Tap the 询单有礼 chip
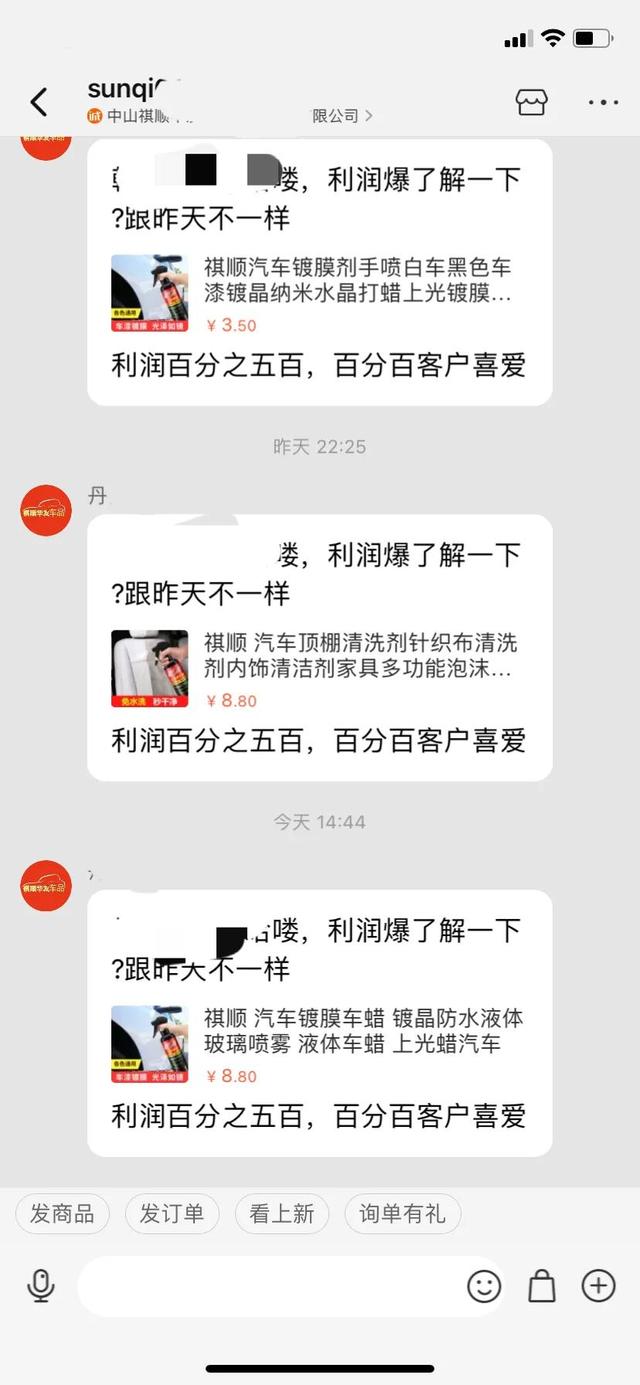This screenshot has height=1385, width=640. click(x=402, y=1214)
